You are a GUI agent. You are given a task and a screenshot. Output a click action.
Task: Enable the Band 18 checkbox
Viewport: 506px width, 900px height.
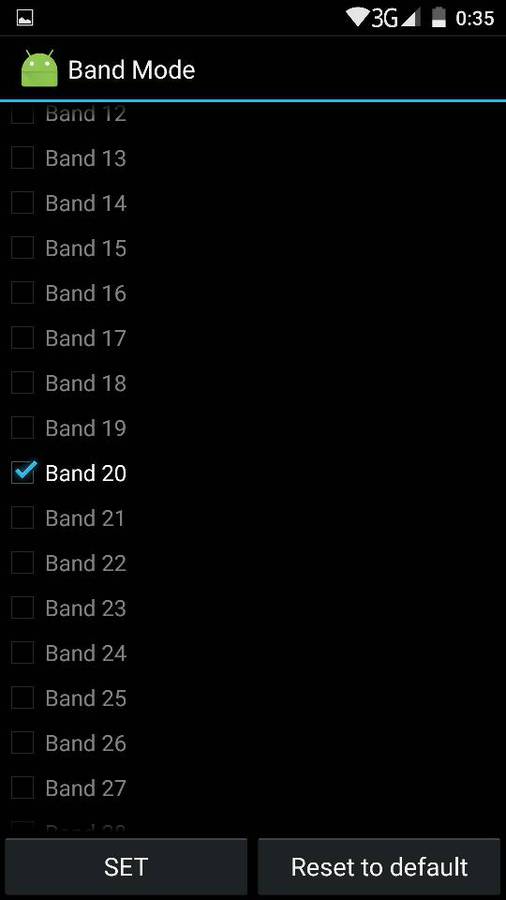[x=22, y=383]
